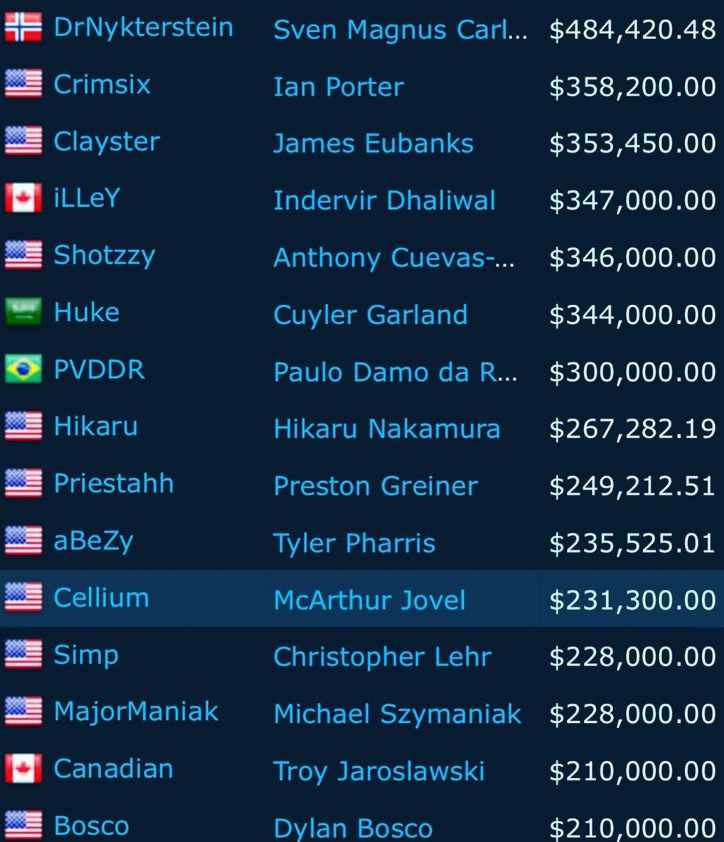Tap the Hikaru Nakamura name link
The height and width of the screenshot is (842, 724).
387,429
